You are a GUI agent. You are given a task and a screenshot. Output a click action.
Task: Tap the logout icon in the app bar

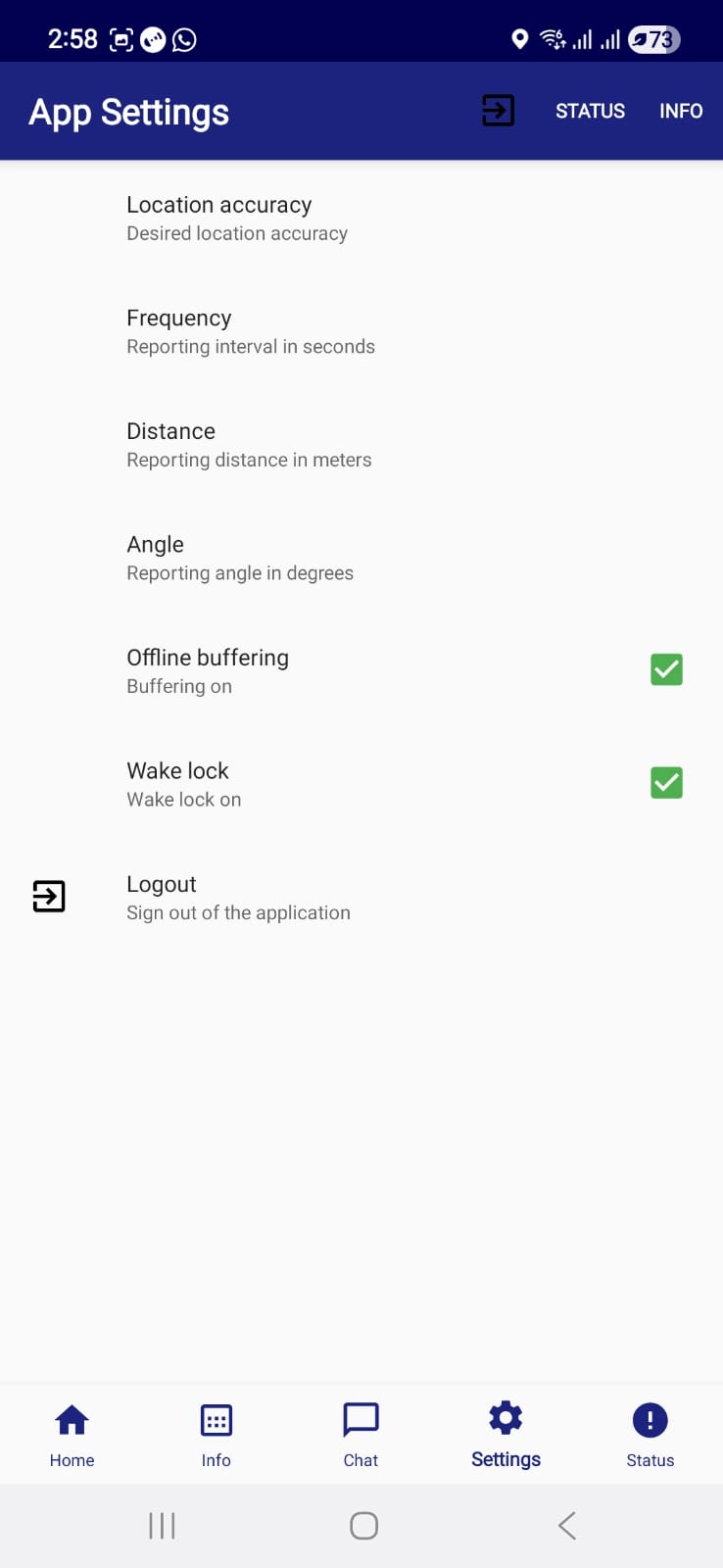498,111
